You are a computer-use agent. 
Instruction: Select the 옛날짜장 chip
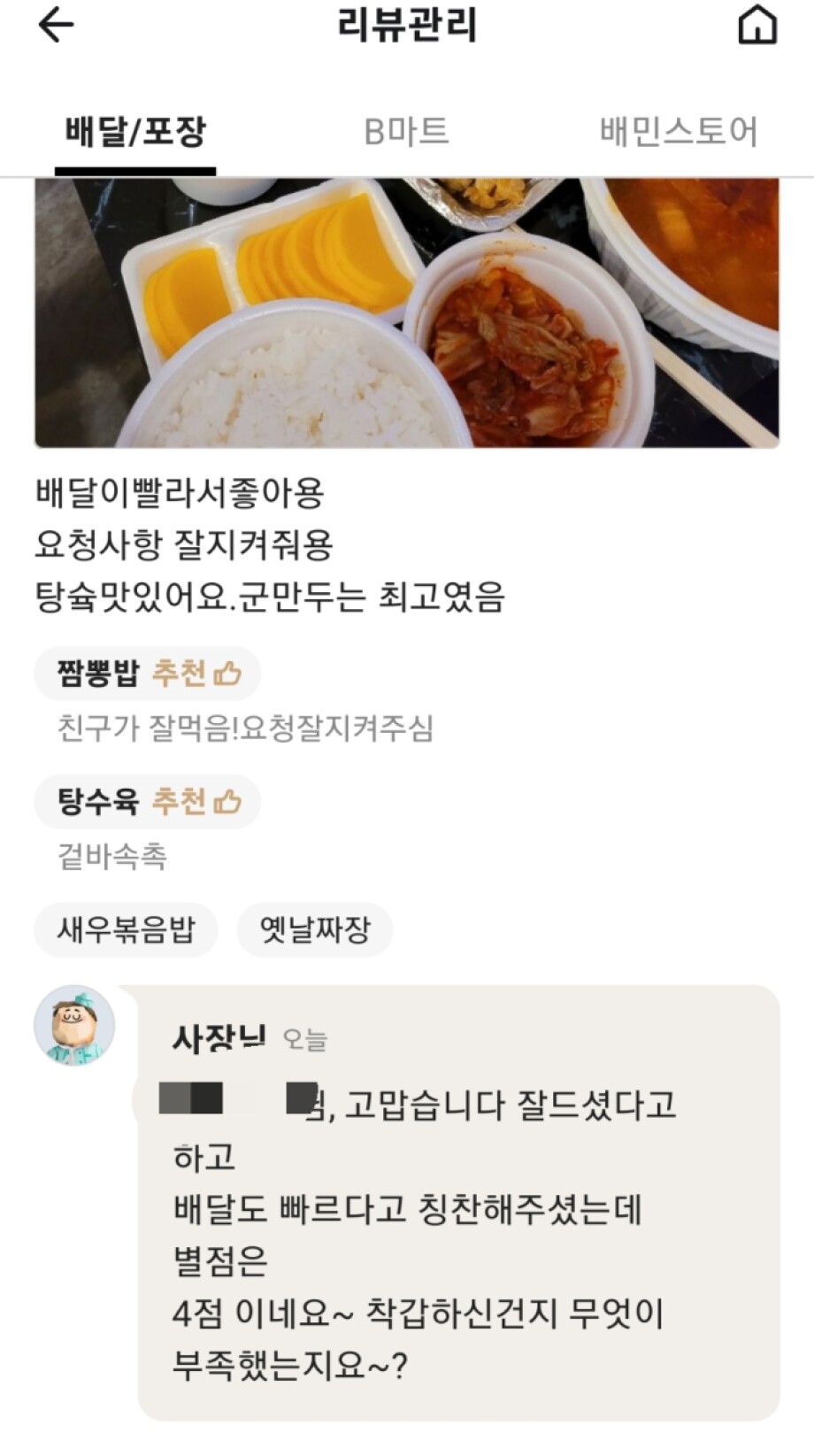pyautogui.click(x=315, y=929)
